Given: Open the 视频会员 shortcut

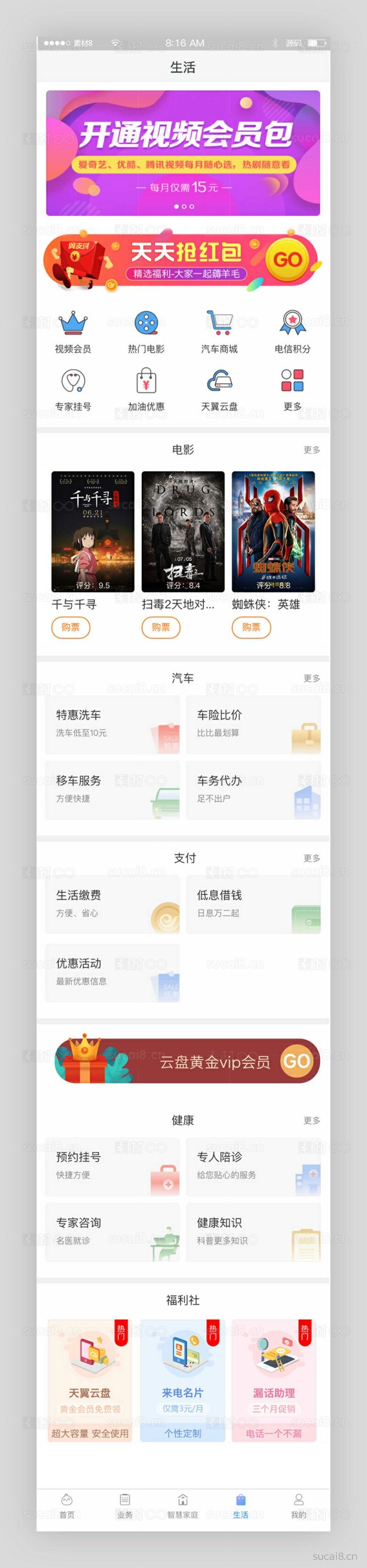Looking at the screenshot, I should [73, 331].
